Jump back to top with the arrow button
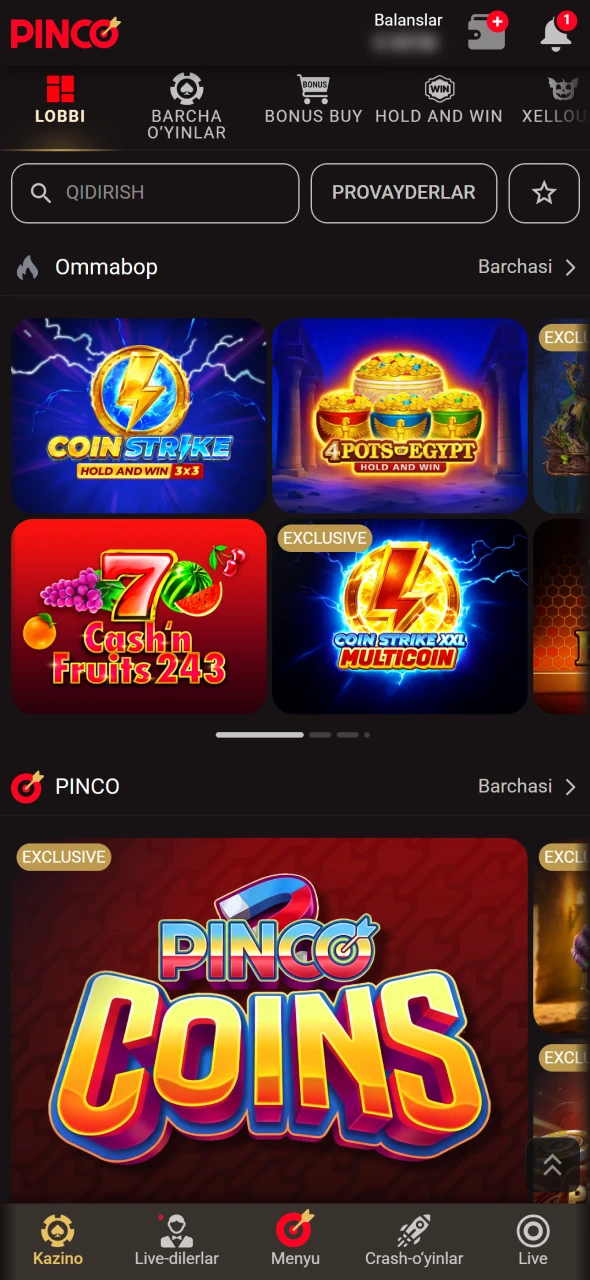The width and height of the screenshot is (590, 1280). [x=552, y=1165]
